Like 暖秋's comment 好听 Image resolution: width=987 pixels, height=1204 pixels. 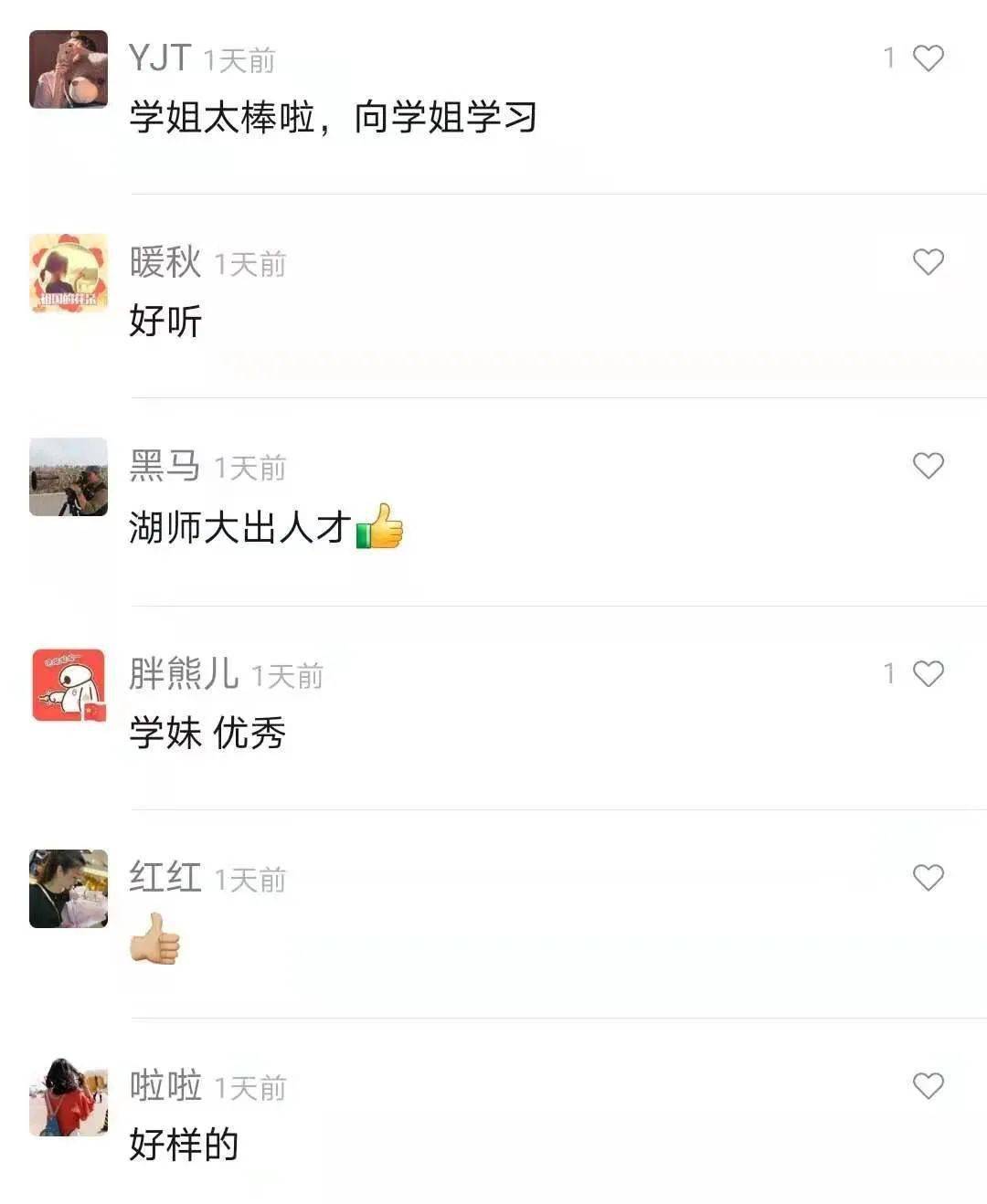tap(928, 262)
